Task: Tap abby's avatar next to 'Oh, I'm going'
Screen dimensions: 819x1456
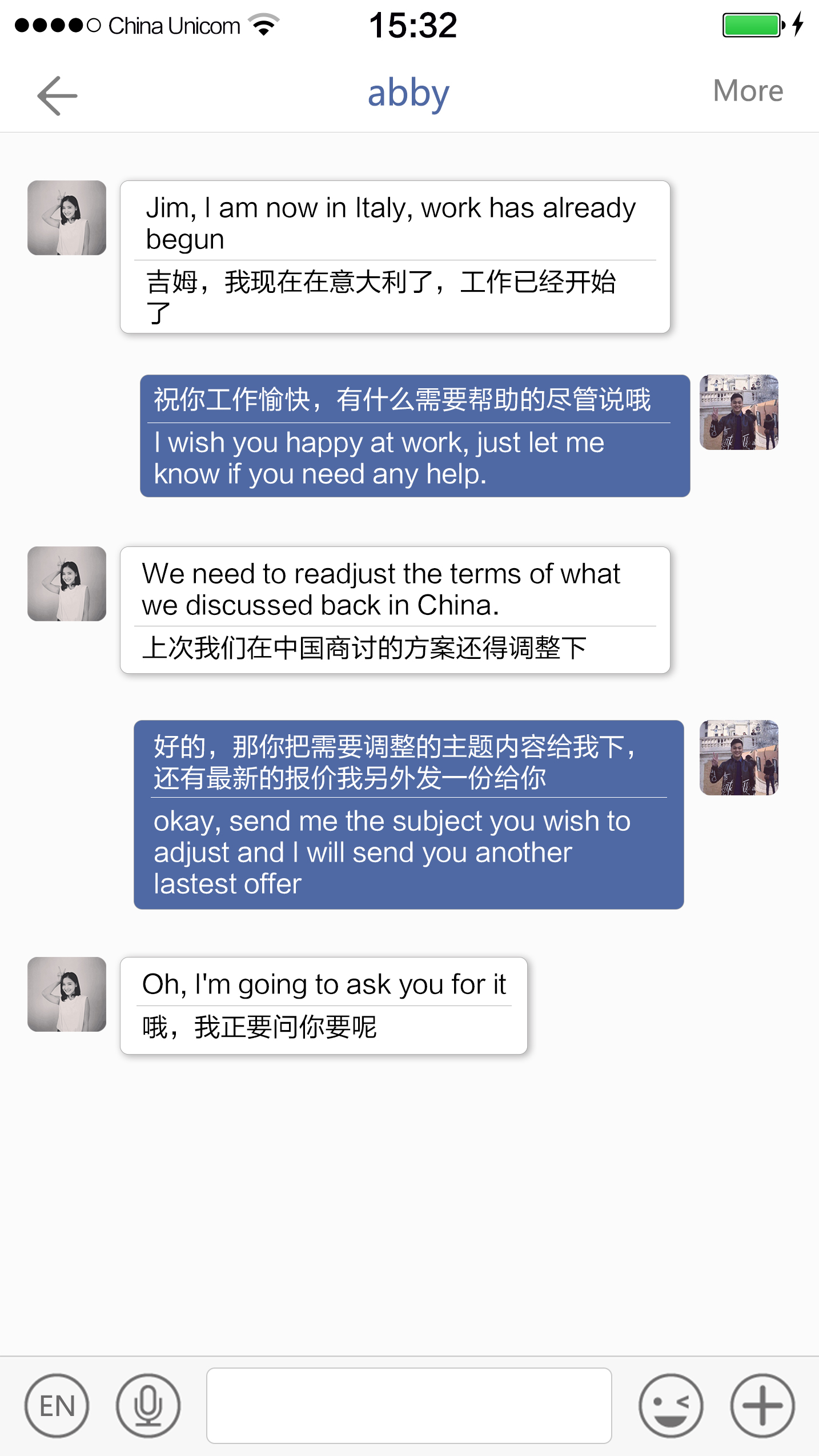Action: tap(67, 994)
